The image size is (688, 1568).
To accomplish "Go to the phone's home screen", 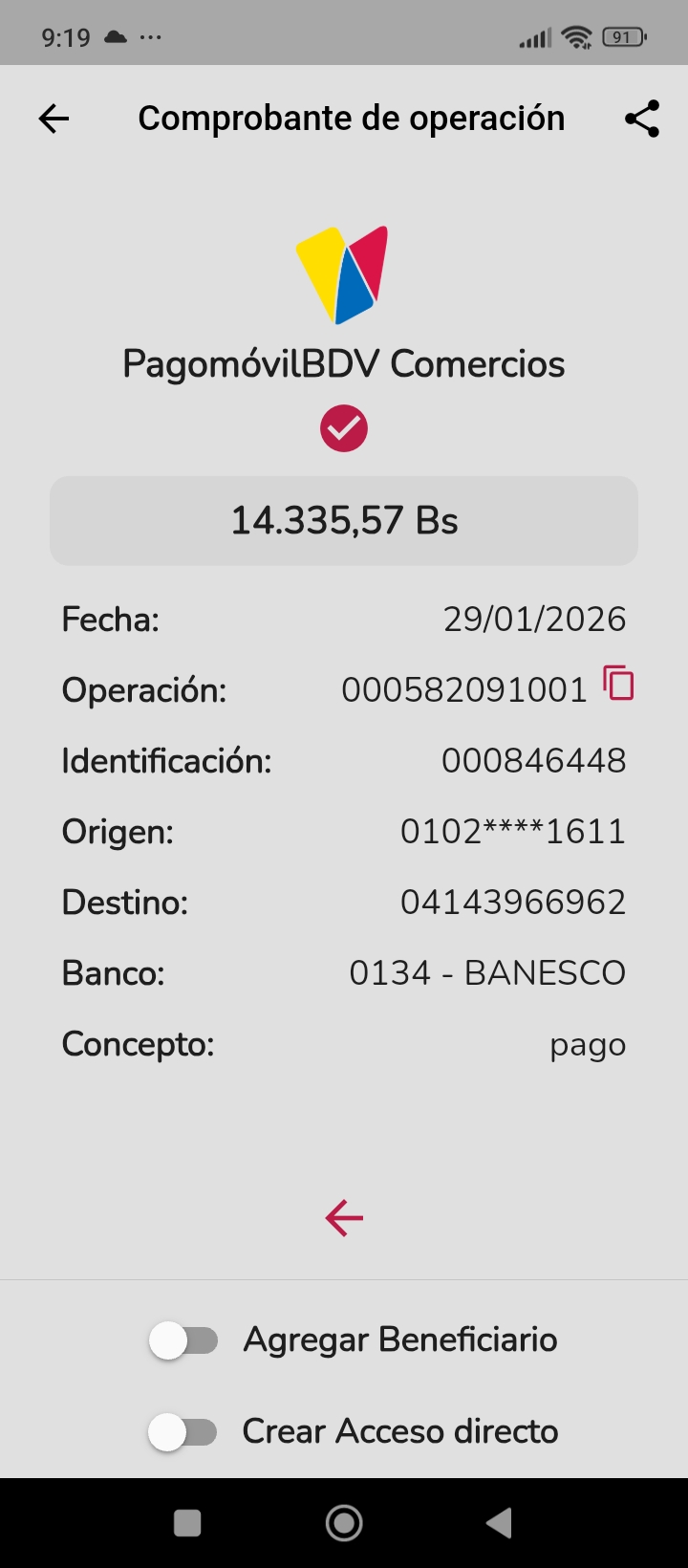I will (344, 1523).
